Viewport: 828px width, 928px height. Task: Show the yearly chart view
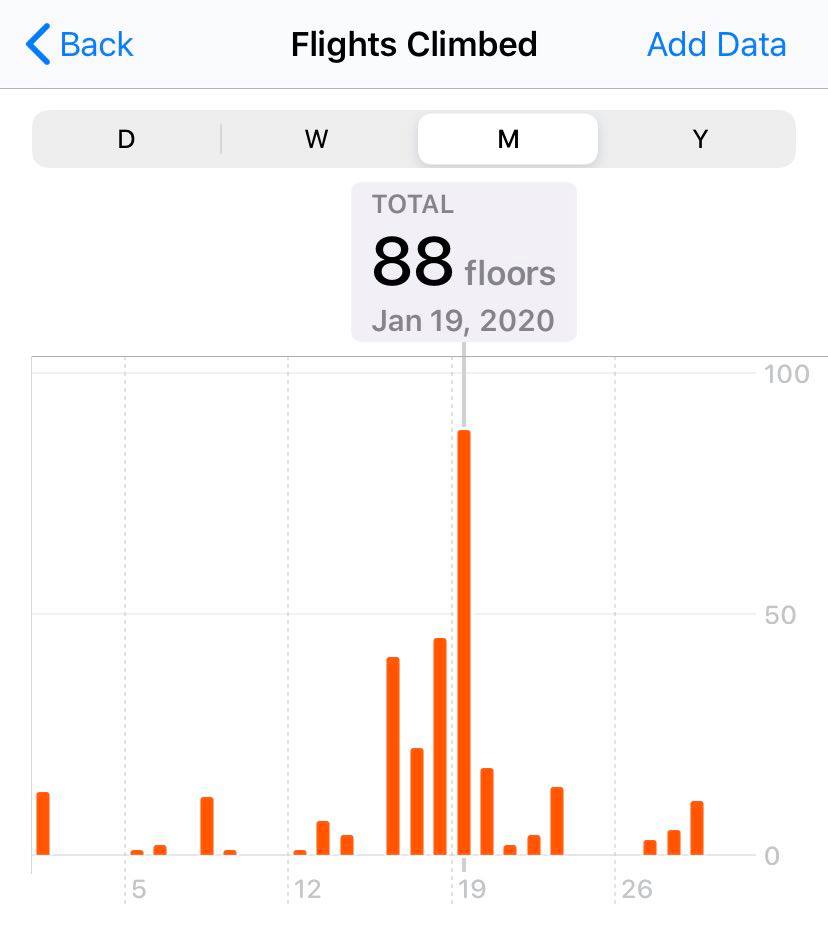pyautogui.click(x=700, y=139)
